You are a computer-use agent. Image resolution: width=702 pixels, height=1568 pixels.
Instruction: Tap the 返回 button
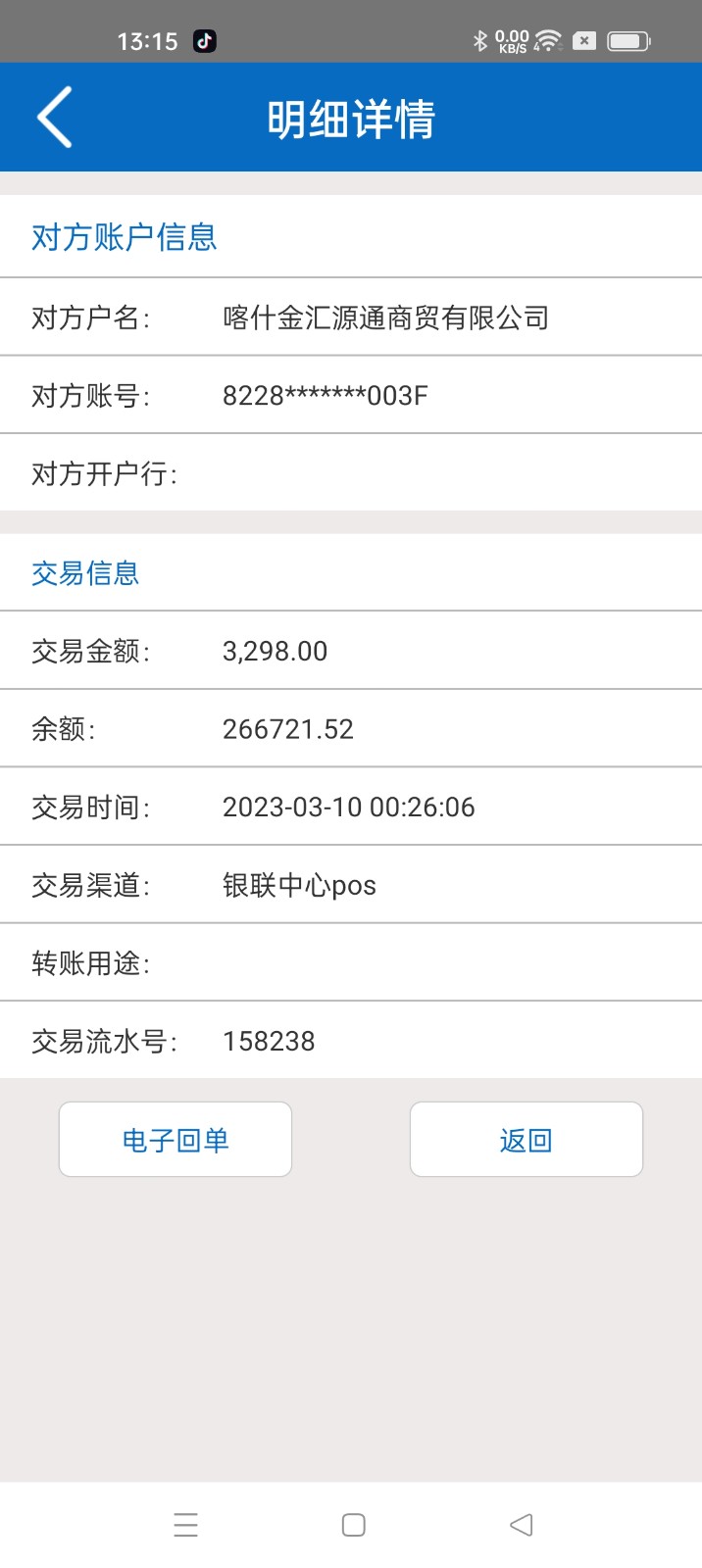[x=526, y=1140]
